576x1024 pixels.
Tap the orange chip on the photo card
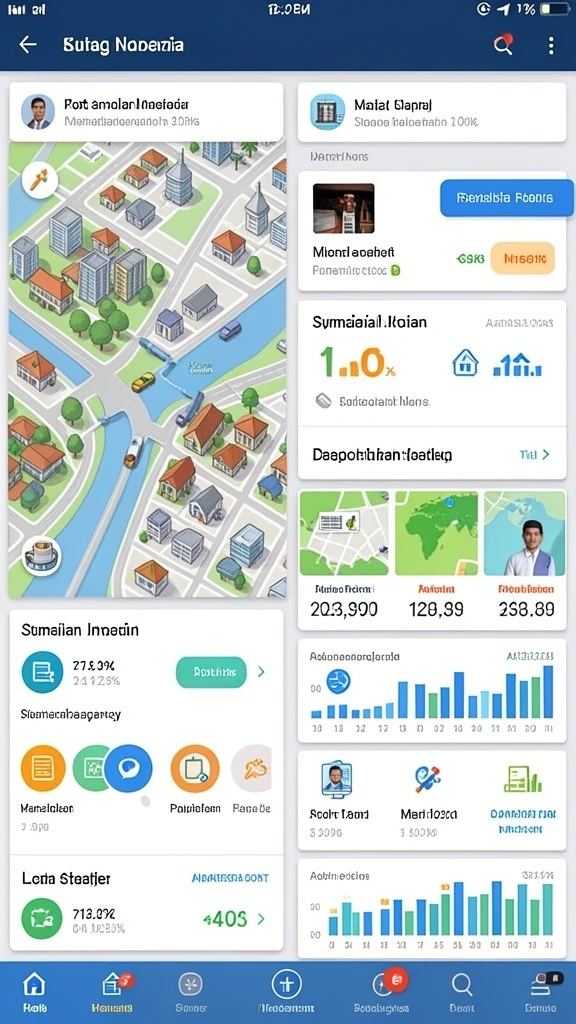pyautogui.click(x=522, y=258)
